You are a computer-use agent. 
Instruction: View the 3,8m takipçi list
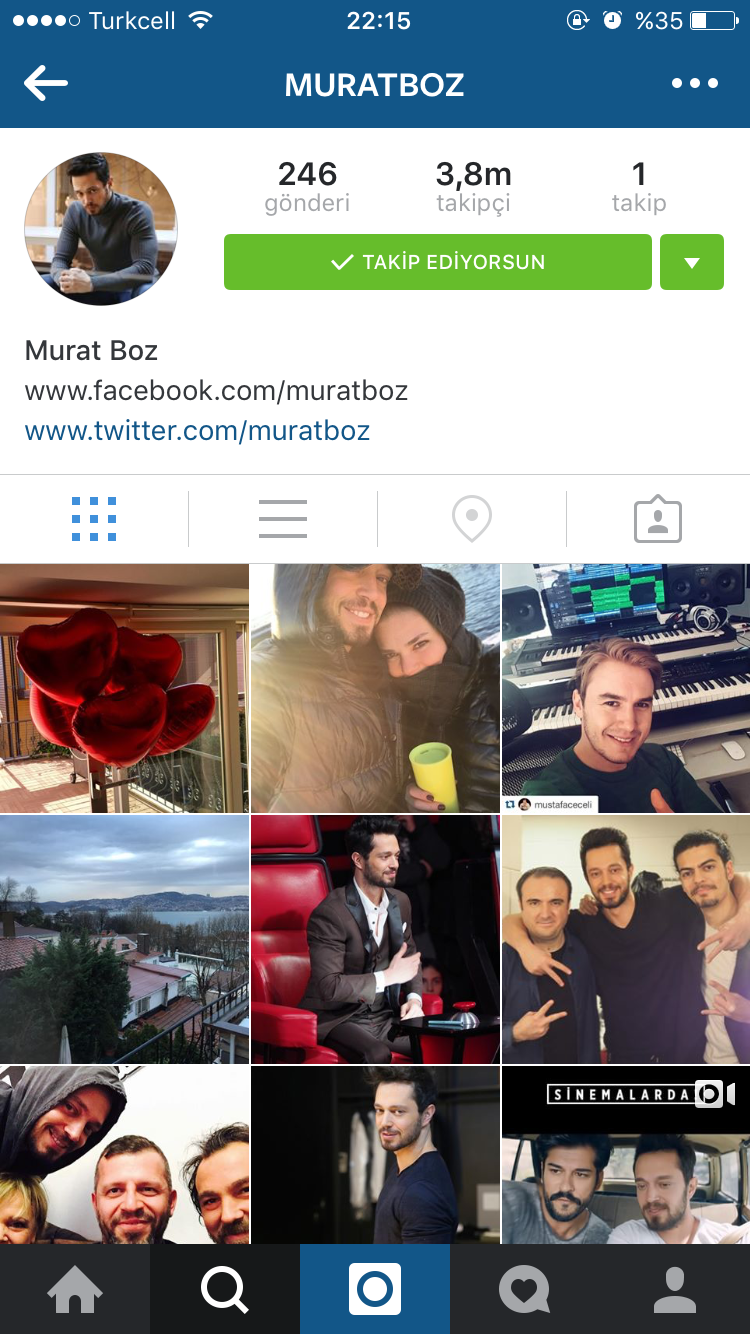(x=473, y=187)
